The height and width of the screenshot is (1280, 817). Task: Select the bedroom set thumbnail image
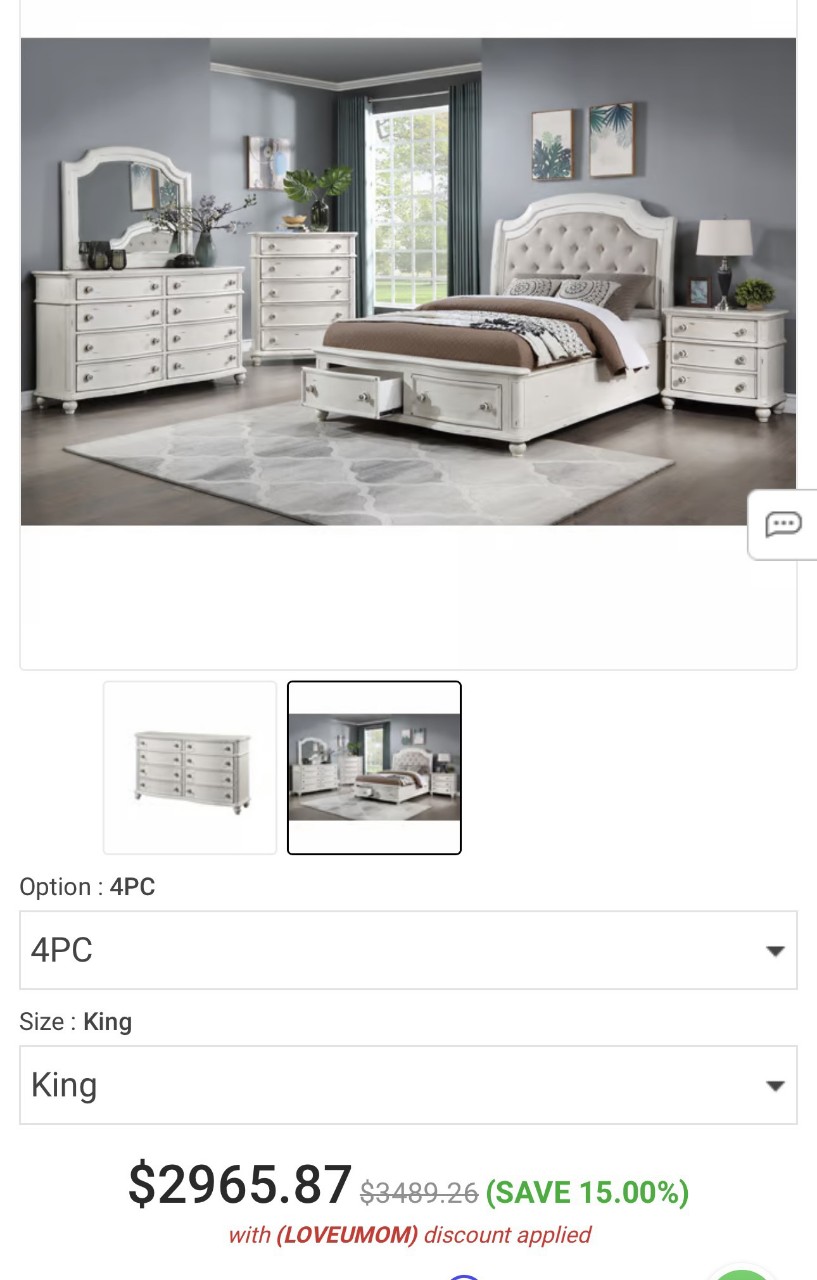pyautogui.click(x=374, y=768)
